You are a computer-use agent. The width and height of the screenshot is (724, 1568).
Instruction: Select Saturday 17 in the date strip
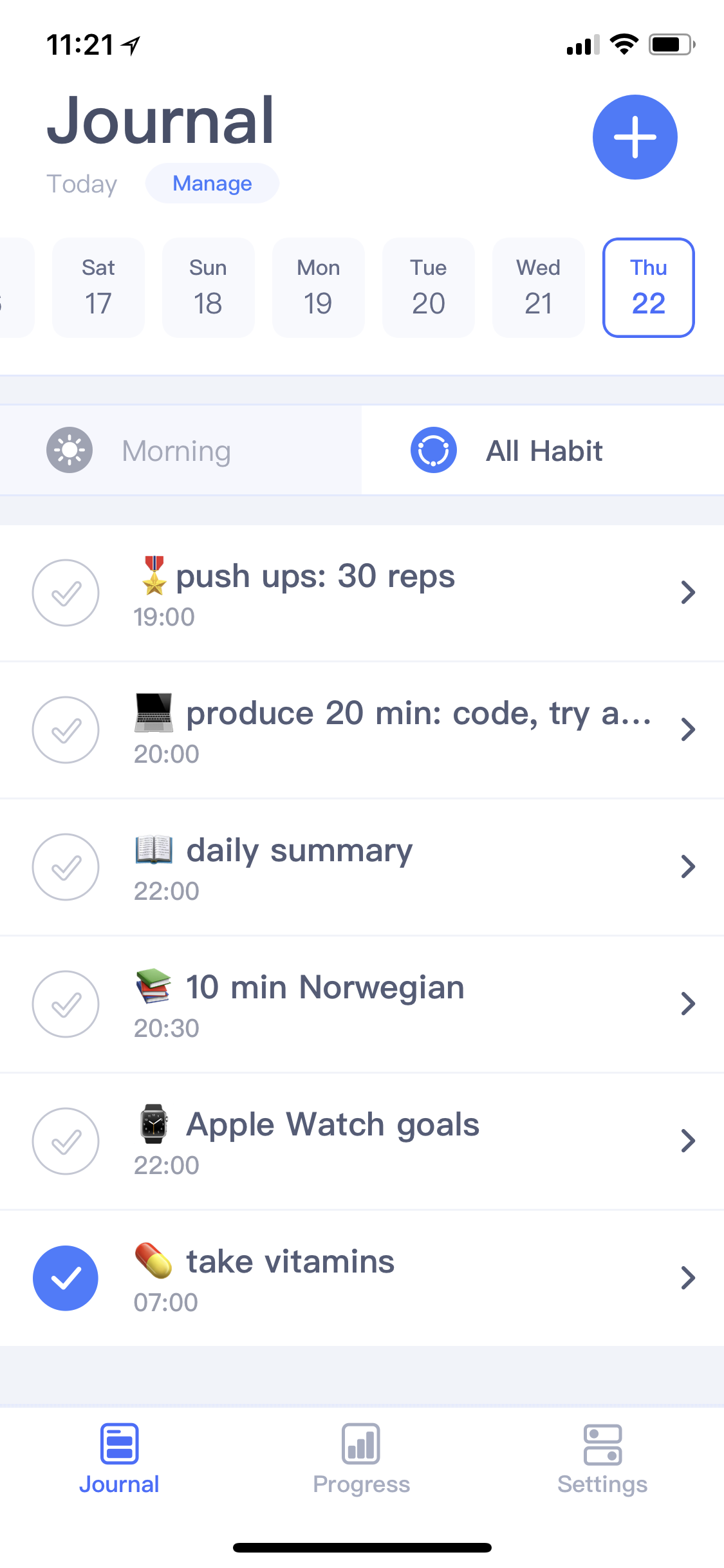98,287
